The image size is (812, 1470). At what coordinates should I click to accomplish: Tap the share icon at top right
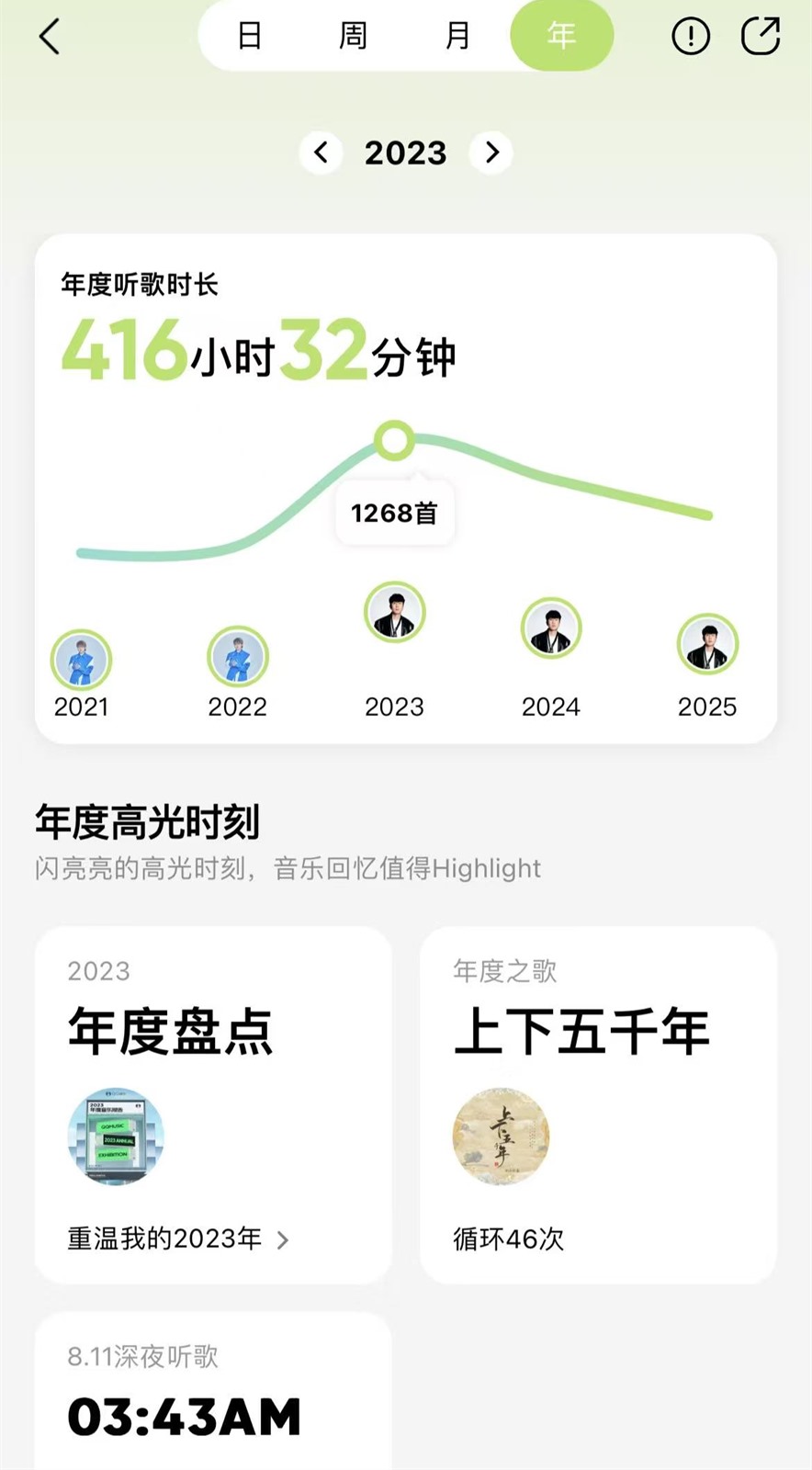(x=761, y=37)
